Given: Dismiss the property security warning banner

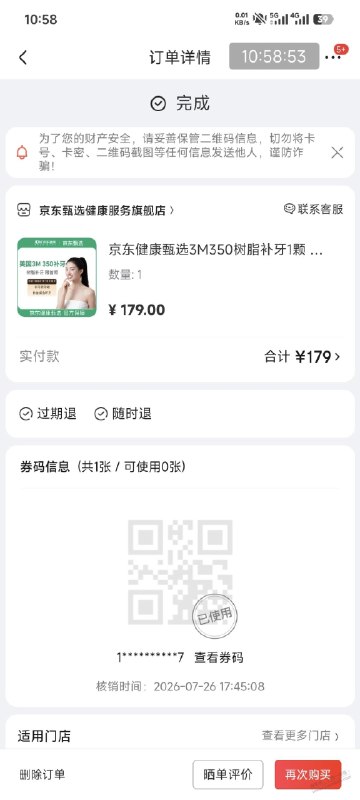Looking at the screenshot, I should click(337, 152).
